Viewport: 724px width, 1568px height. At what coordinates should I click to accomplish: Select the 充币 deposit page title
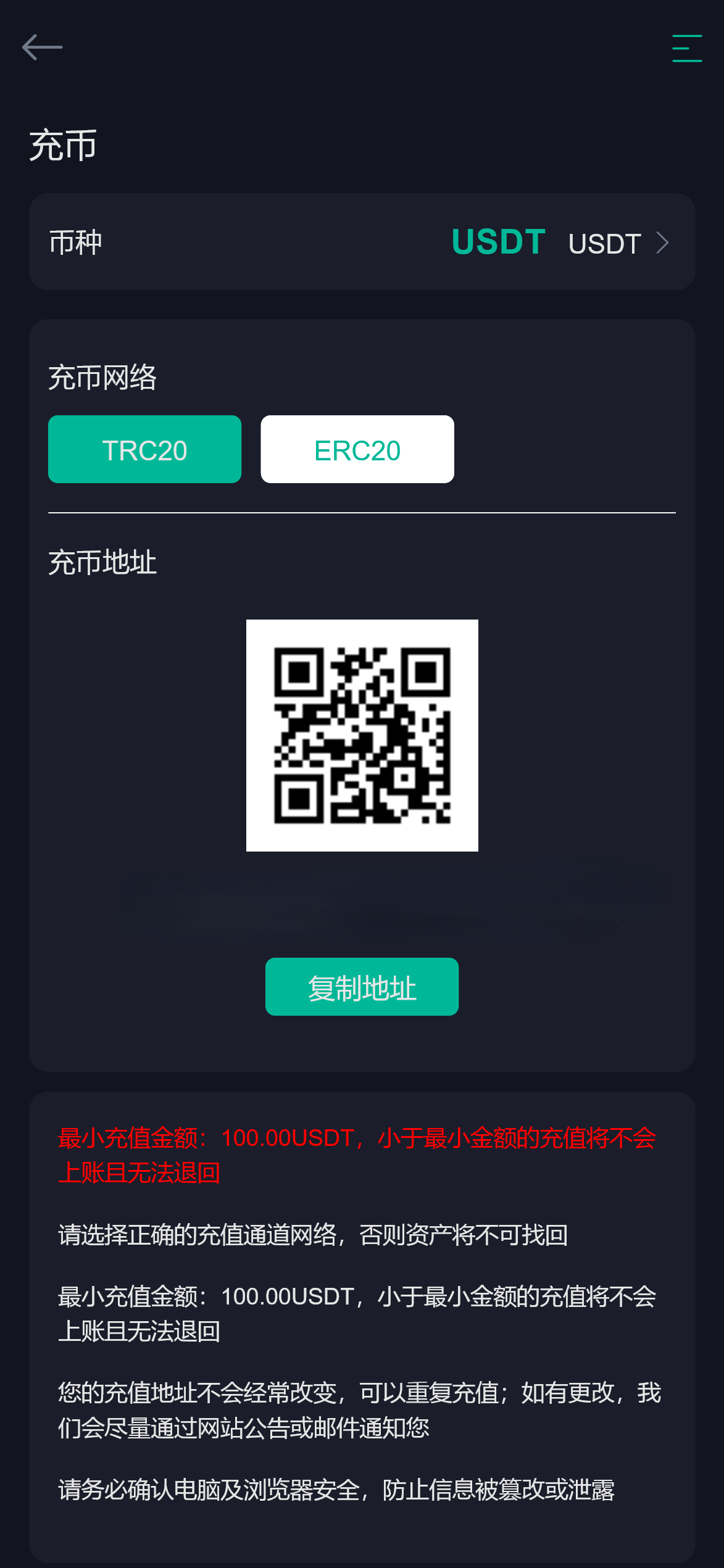[63, 146]
